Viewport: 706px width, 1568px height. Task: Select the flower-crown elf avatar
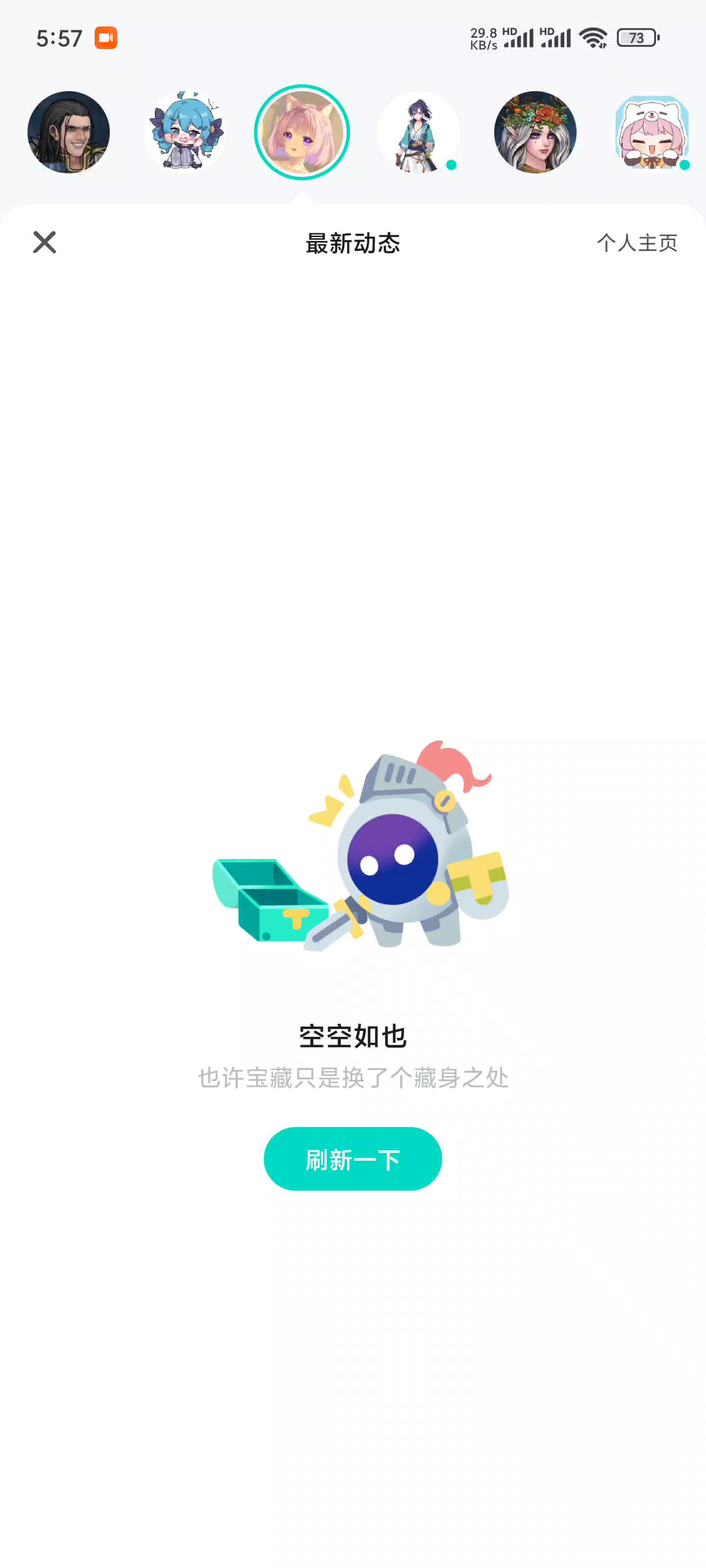(x=535, y=132)
